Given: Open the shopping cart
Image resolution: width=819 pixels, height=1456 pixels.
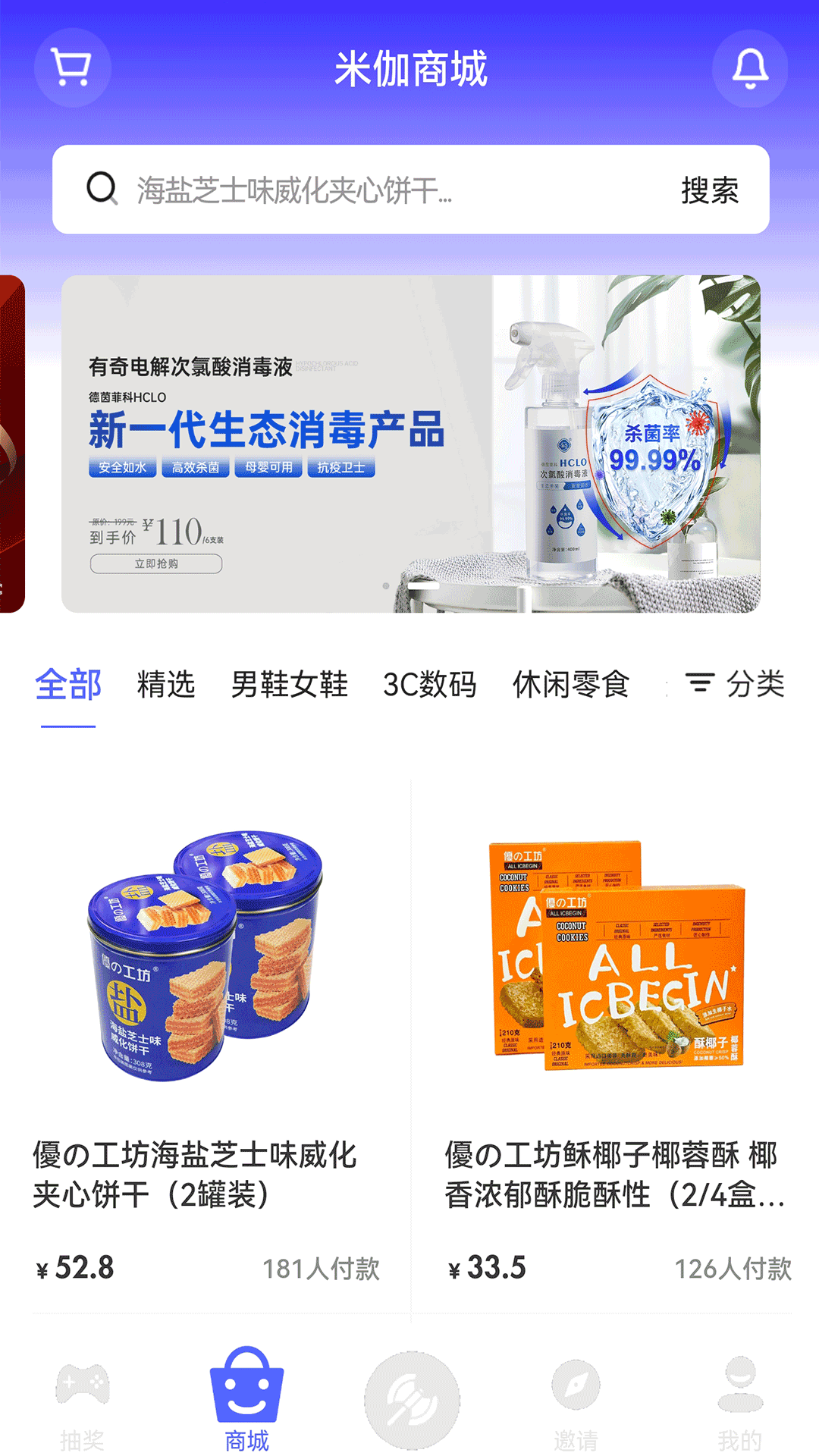Looking at the screenshot, I should (x=72, y=67).
